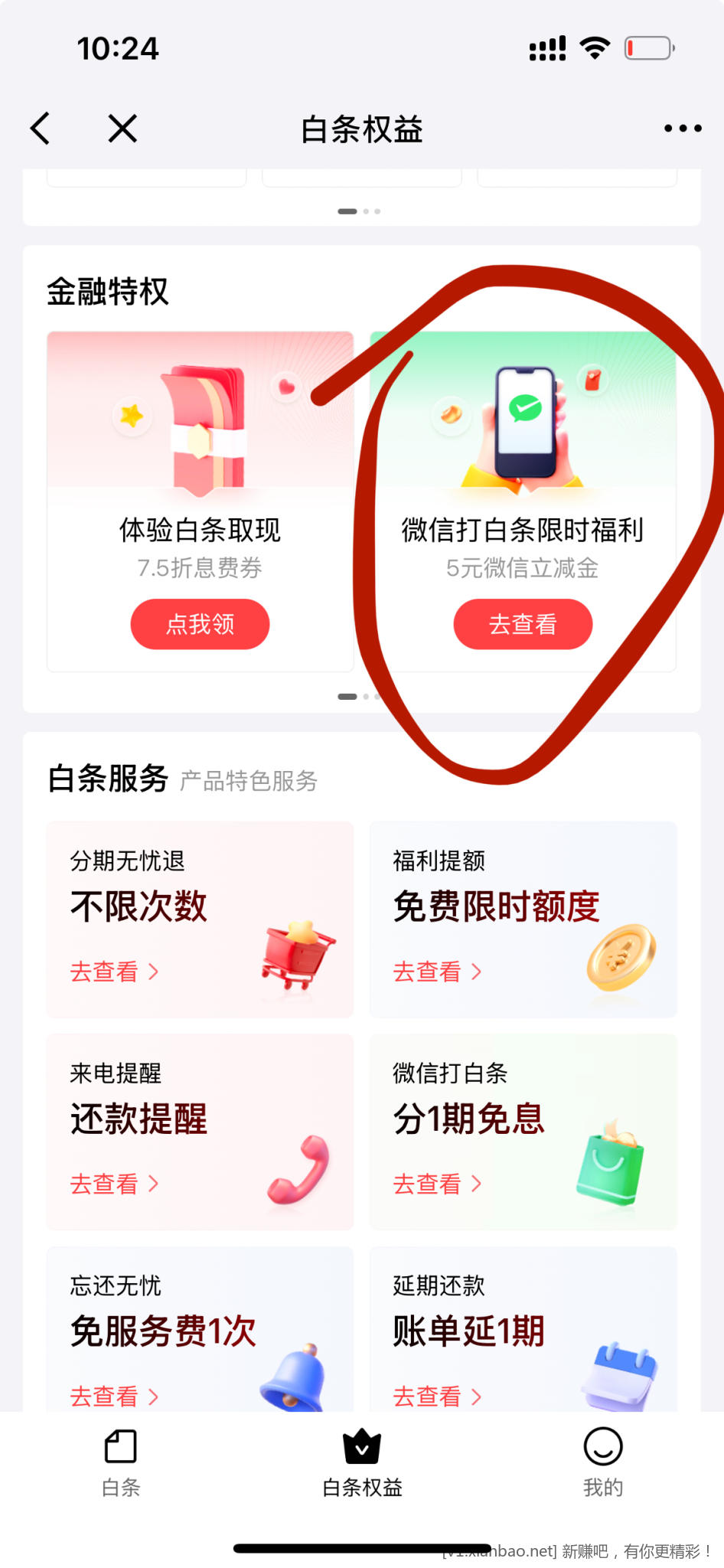
Task: Switch to the 我的 tab
Action: (603, 1463)
